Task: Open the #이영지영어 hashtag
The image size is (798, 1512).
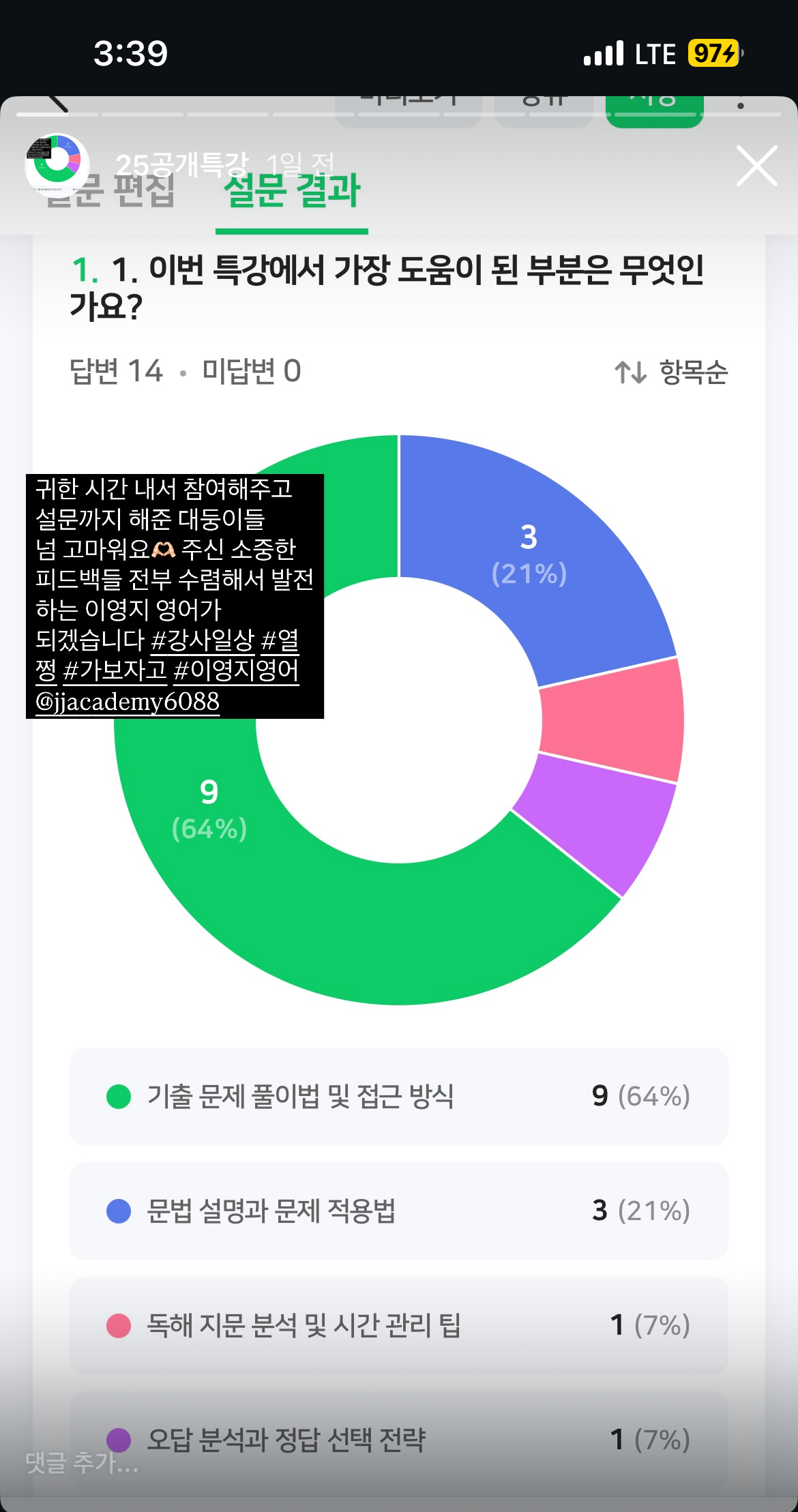Action: tap(236, 670)
